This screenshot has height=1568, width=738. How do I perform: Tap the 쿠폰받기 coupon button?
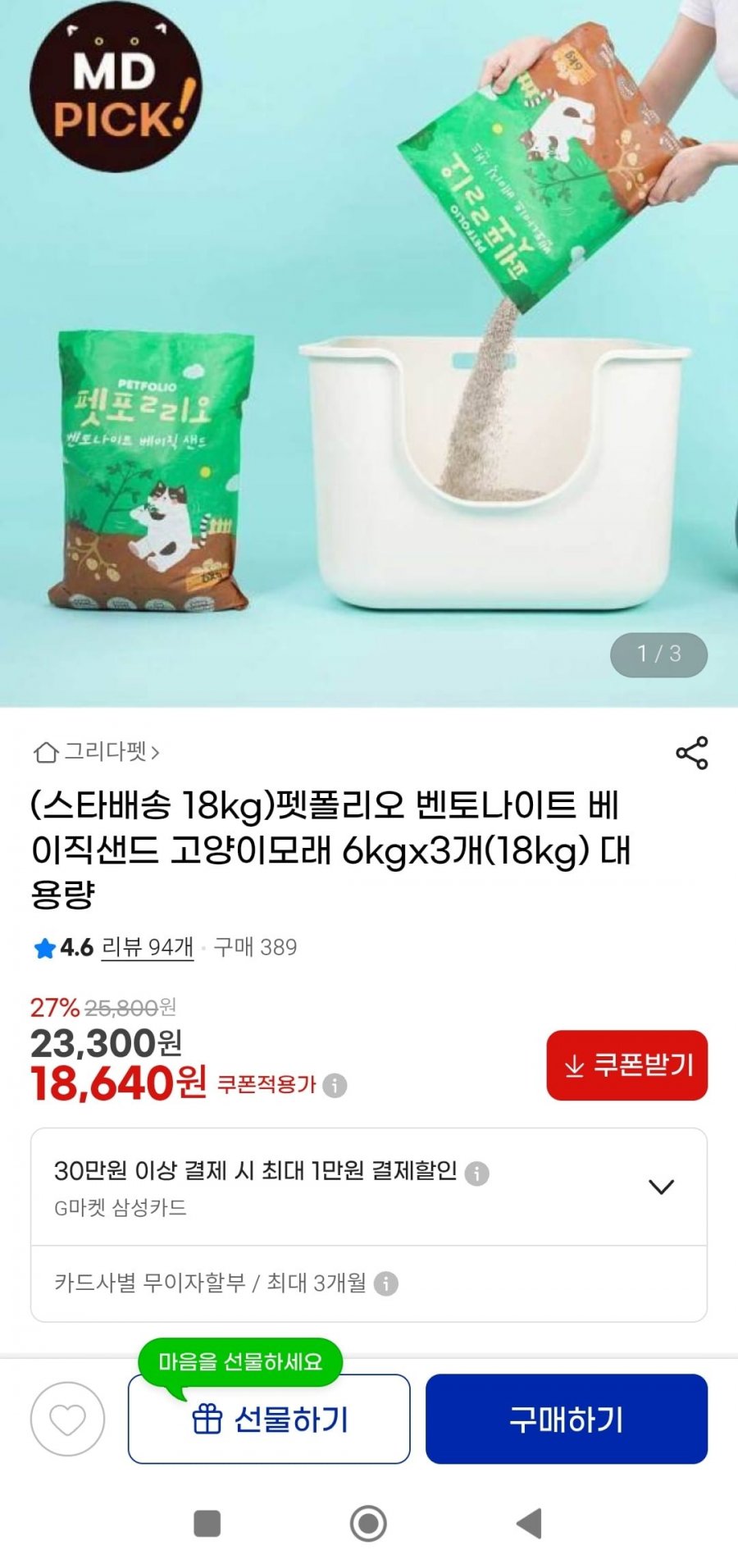click(626, 1065)
